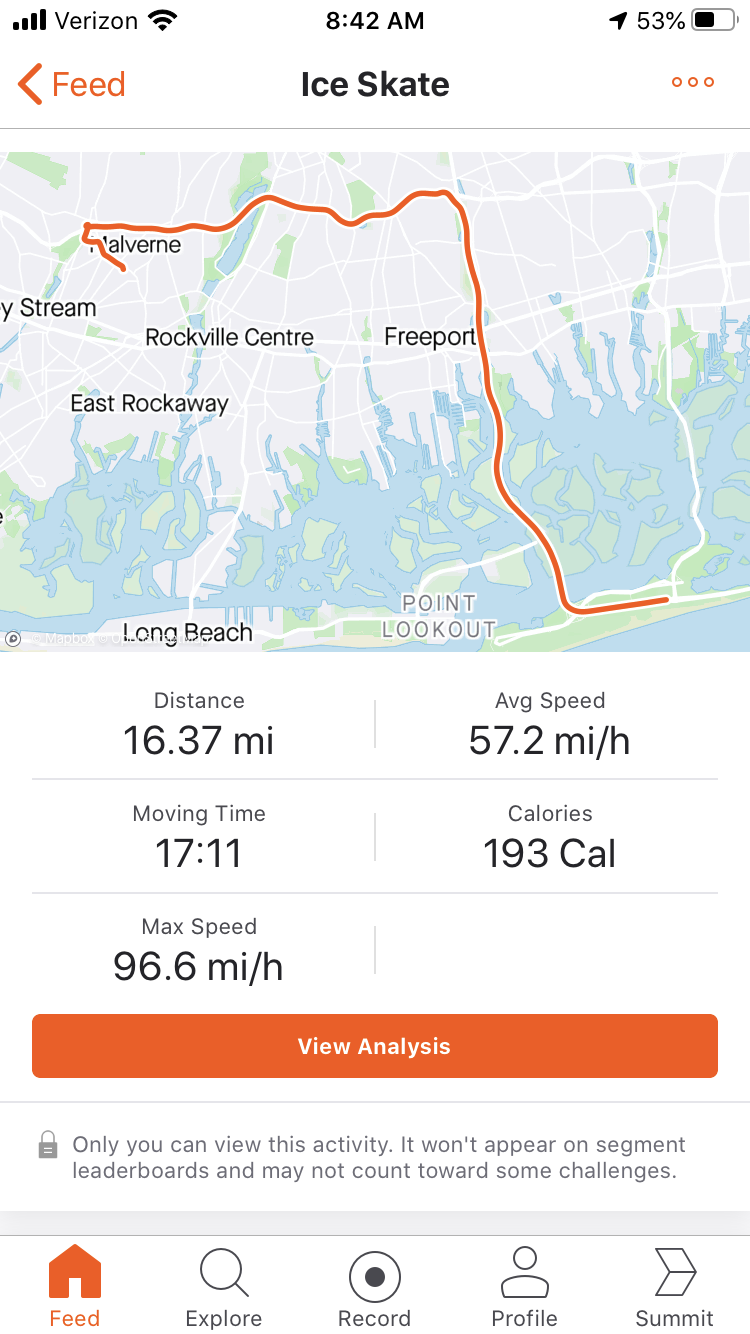This screenshot has width=750, height=1334.
Task: Open the three-dot overflow menu
Action: (x=692, y=83)
